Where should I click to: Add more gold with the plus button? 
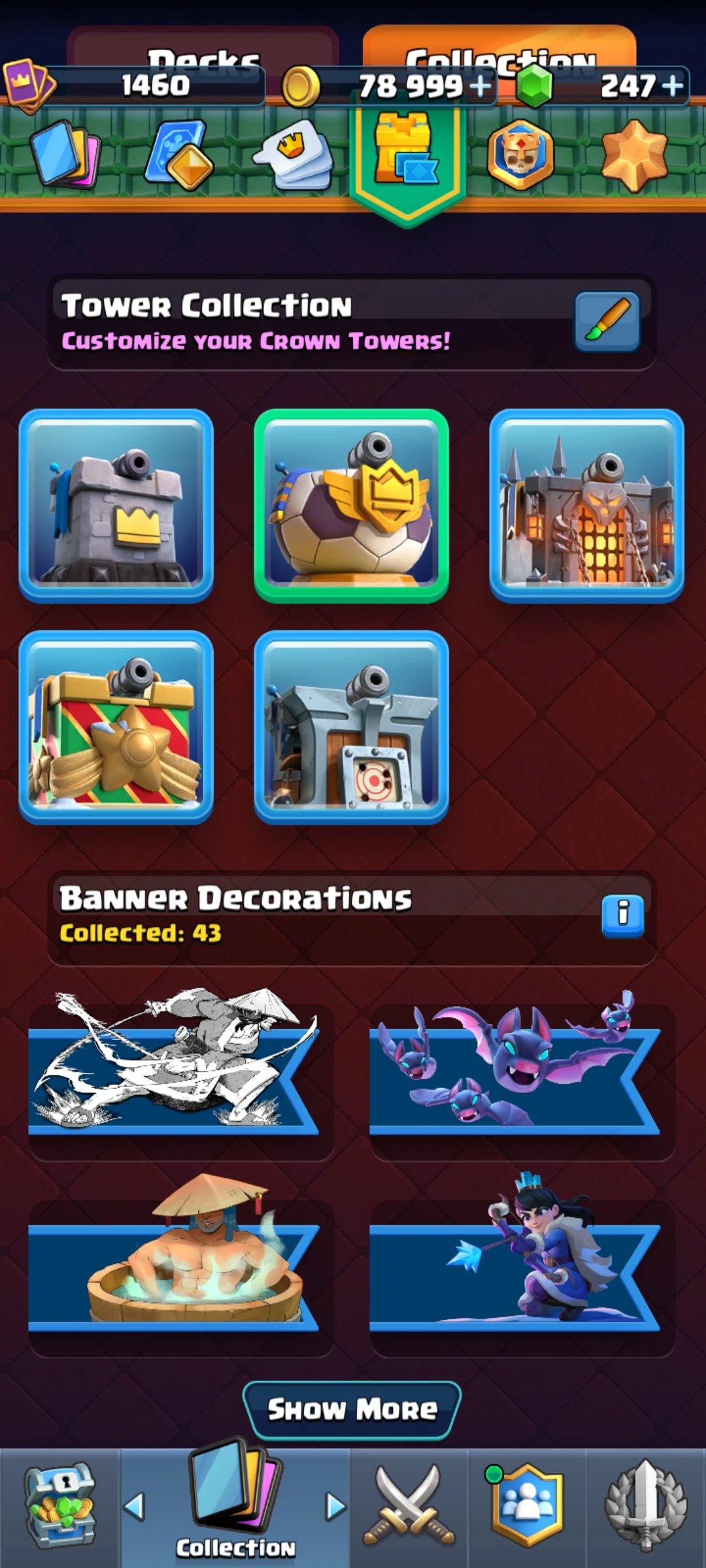point(481,86)
